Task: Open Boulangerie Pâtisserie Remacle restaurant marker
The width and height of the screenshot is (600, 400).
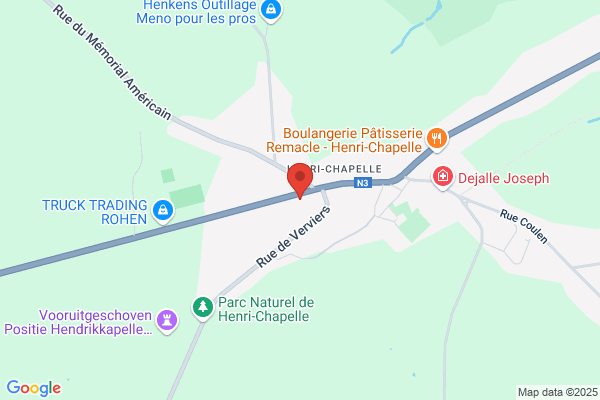Action: (x=437, y=139)
